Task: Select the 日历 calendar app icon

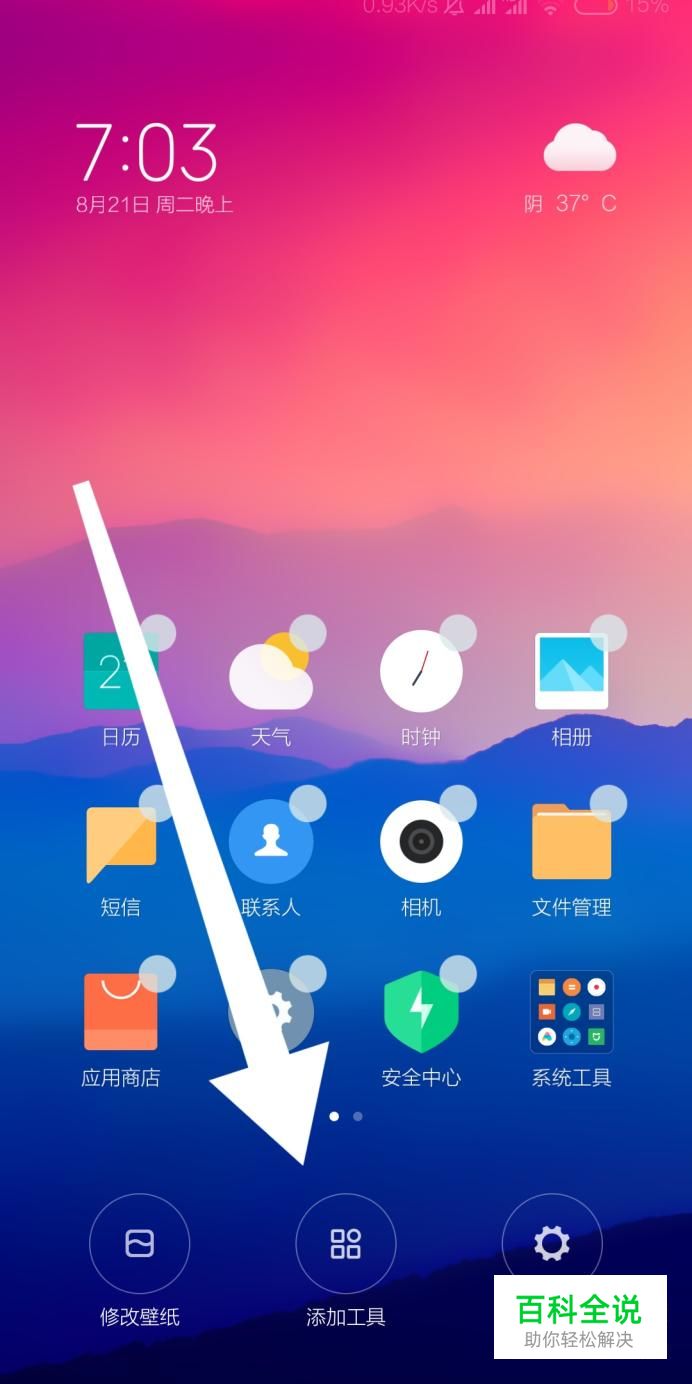Action: 120,672
